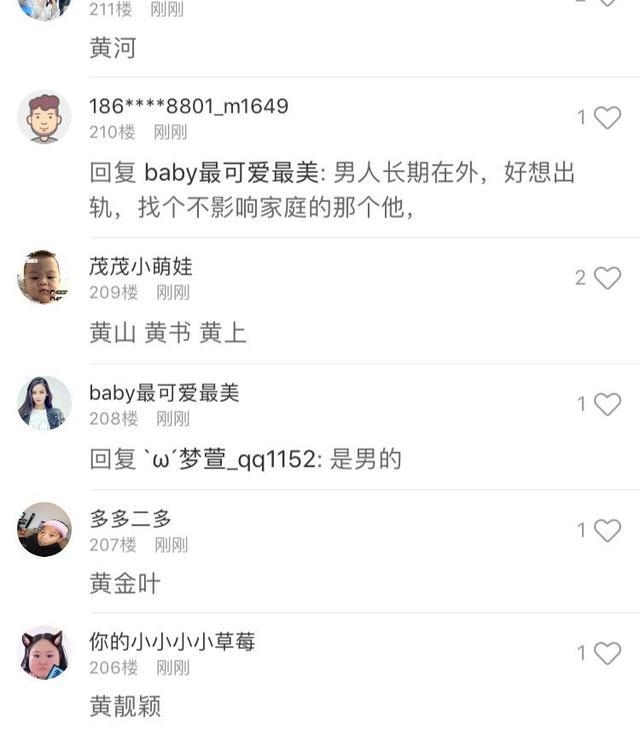Reply to the comment 黄河

tap(113, 48)
